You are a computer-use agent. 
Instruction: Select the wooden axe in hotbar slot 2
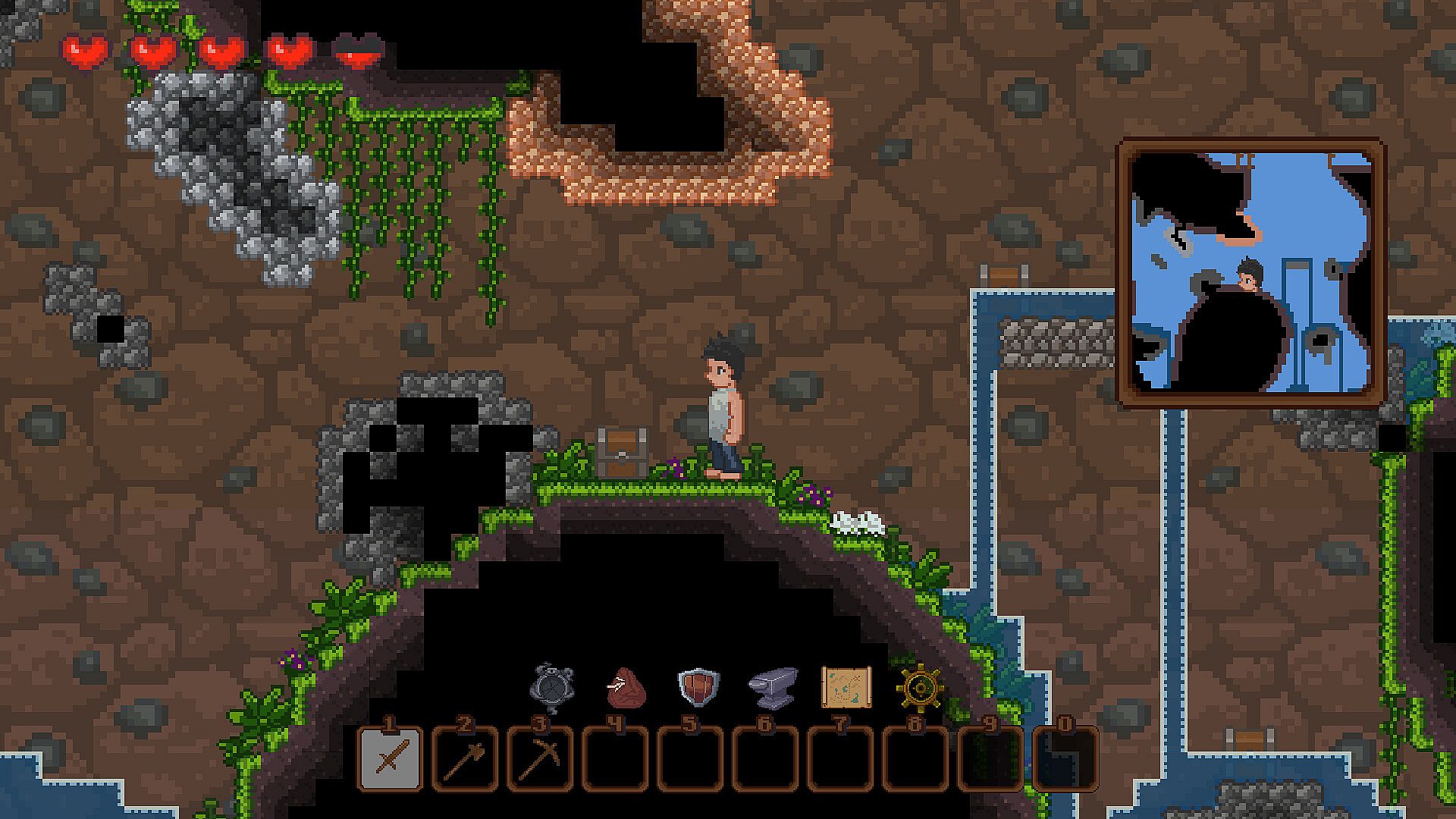[464, 759]
